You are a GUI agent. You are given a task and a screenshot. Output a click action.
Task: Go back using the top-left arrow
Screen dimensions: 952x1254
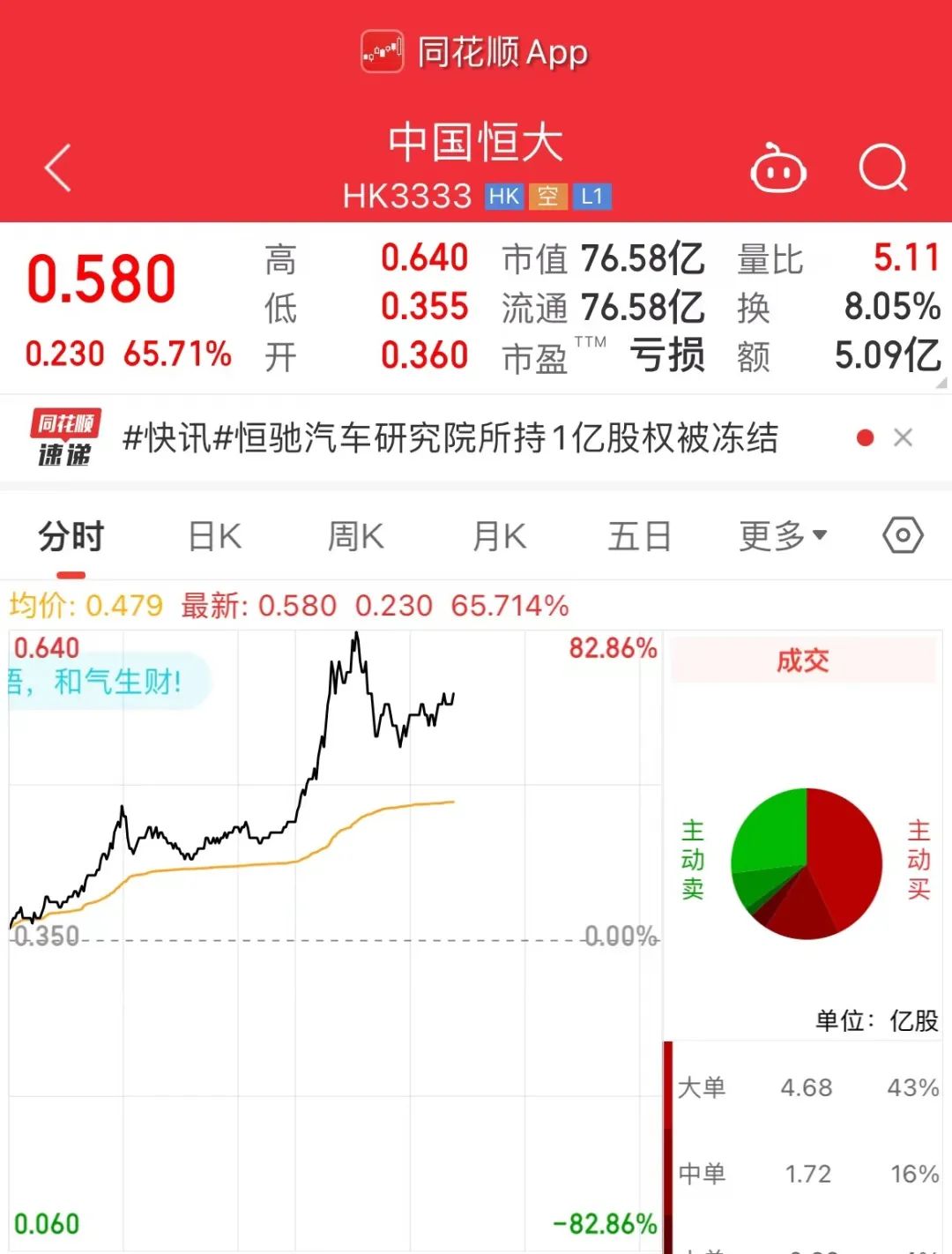tap(58, 168)
